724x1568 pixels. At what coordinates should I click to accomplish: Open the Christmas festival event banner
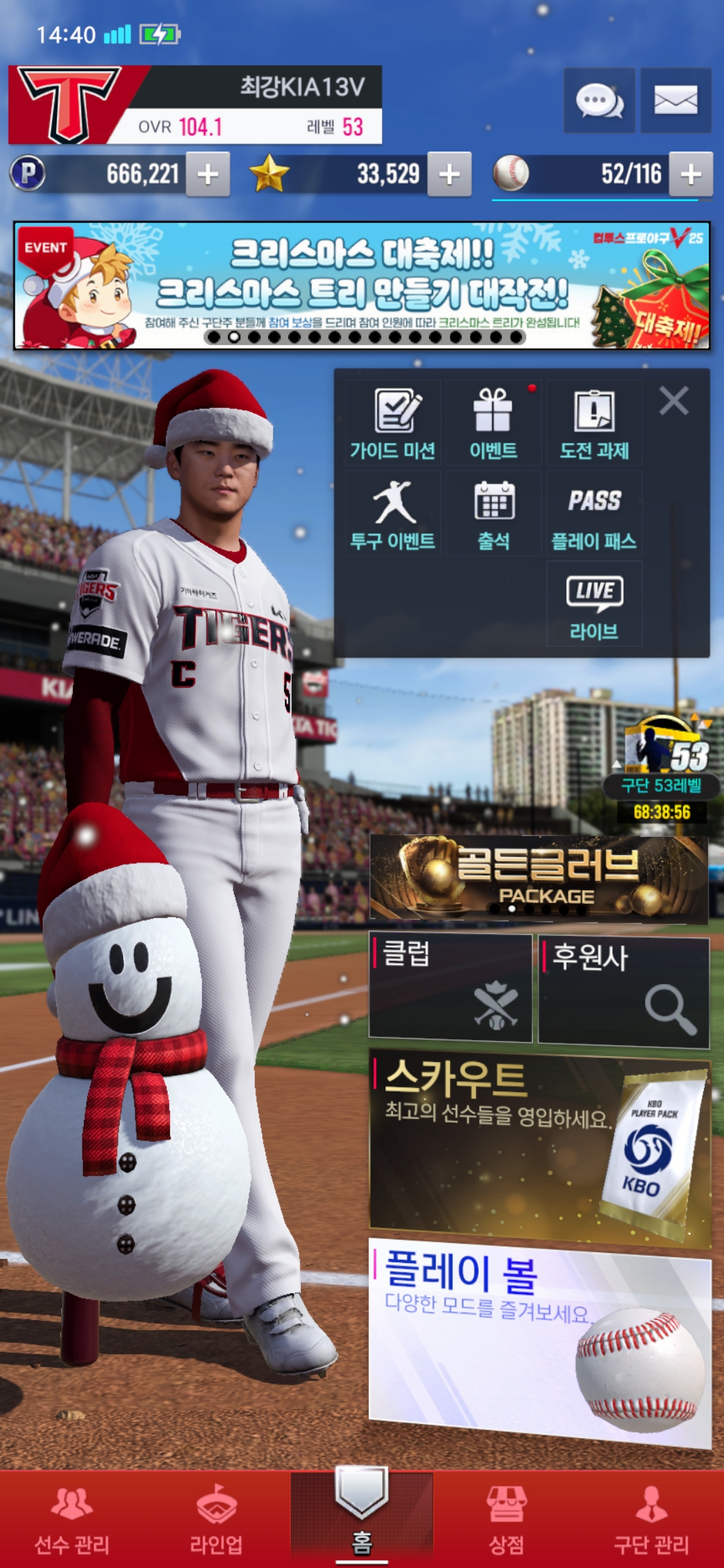coord(362,285)
